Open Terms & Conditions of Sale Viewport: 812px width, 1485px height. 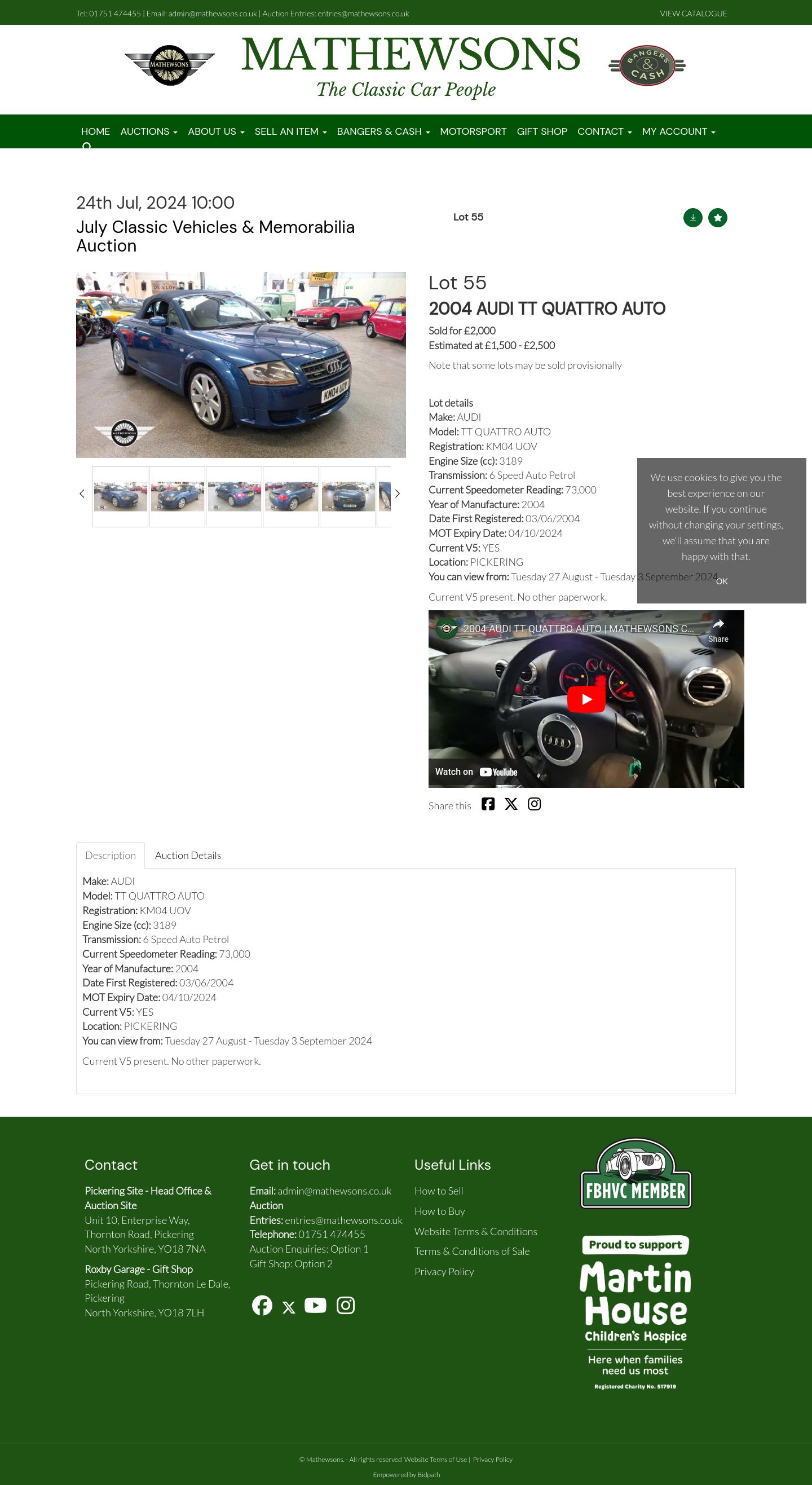[x=472, y=1251]
